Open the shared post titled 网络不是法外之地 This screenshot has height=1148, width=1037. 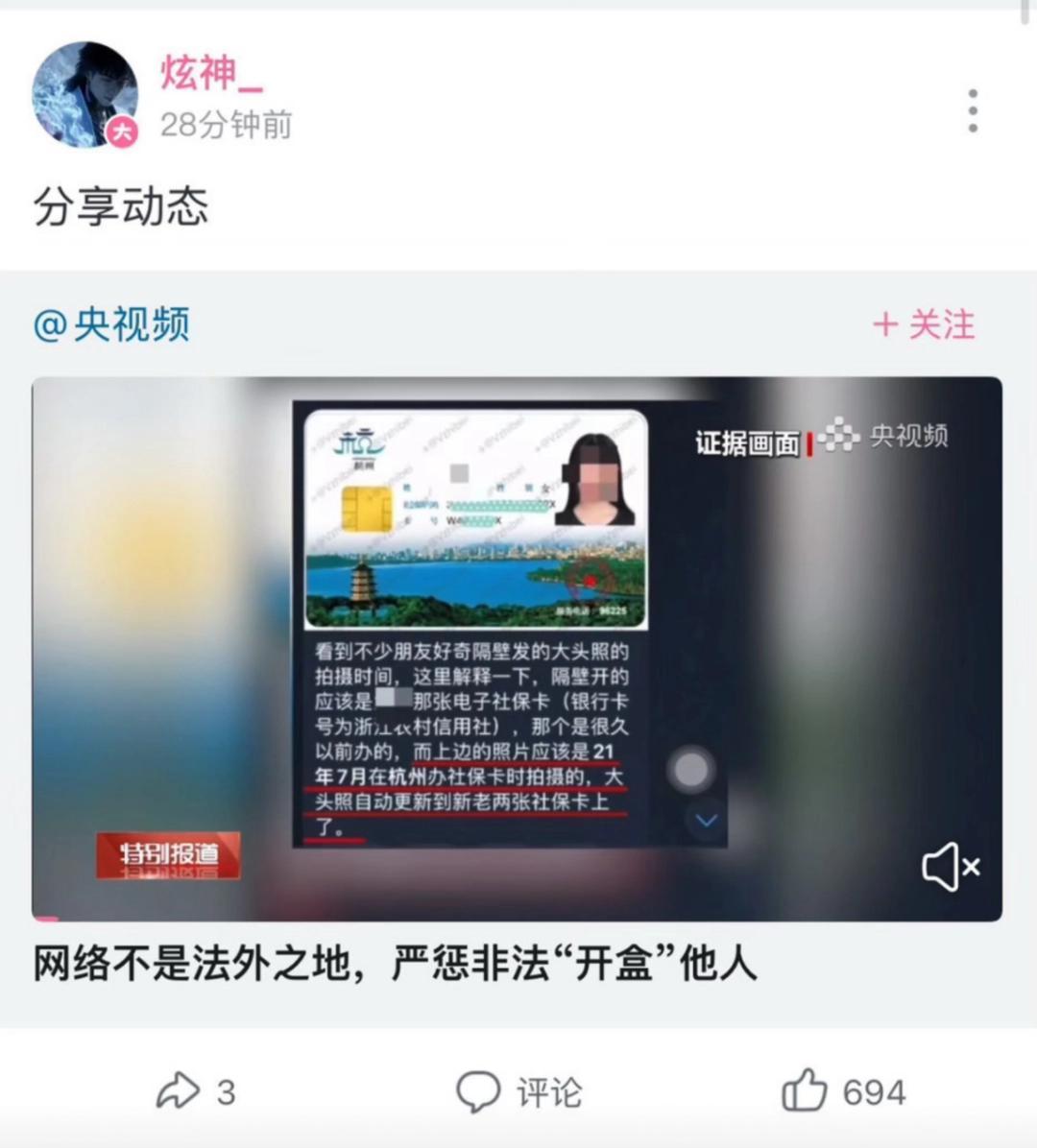coord(395,963)
